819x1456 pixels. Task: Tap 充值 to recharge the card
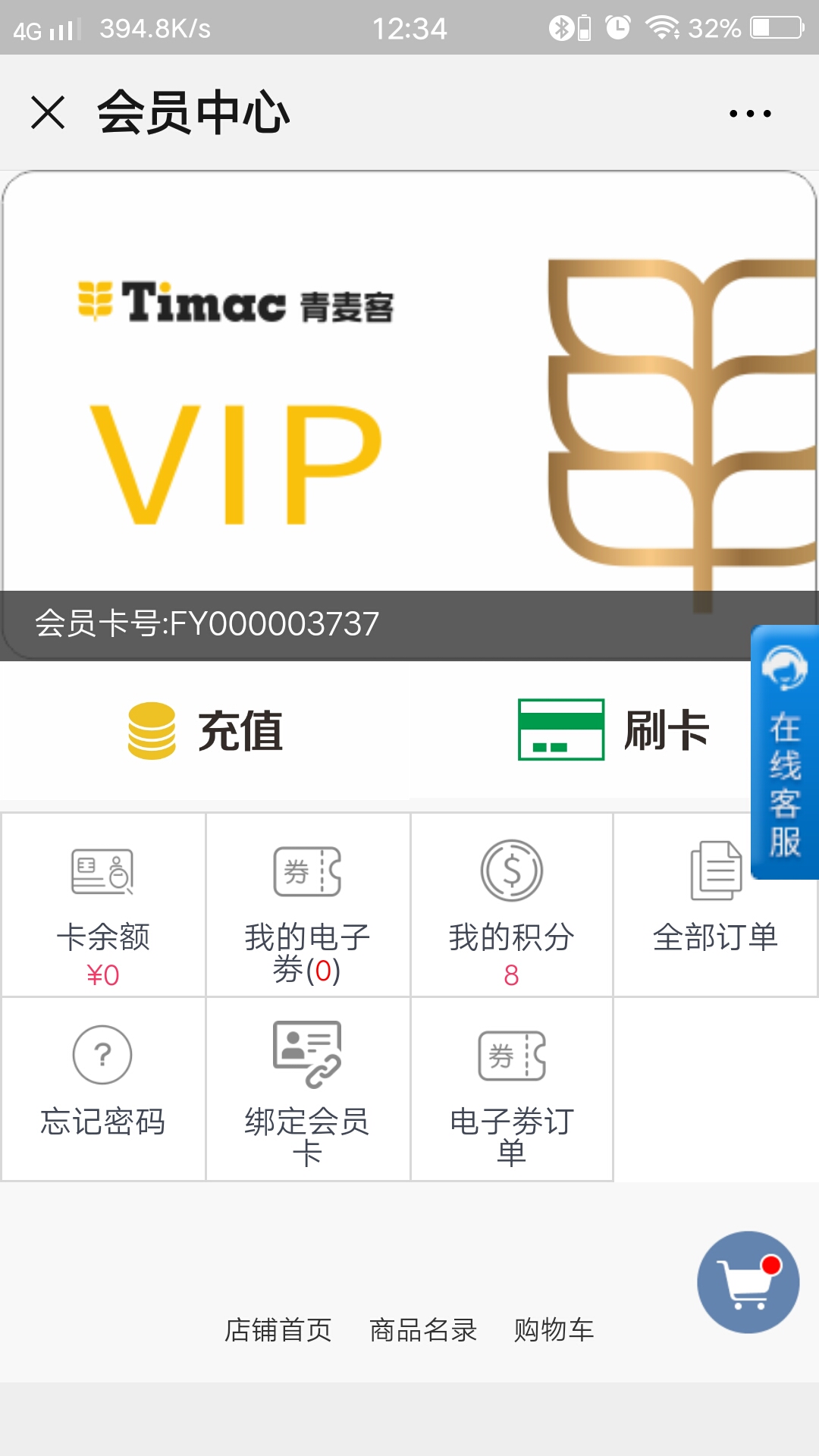pos(205,730)
